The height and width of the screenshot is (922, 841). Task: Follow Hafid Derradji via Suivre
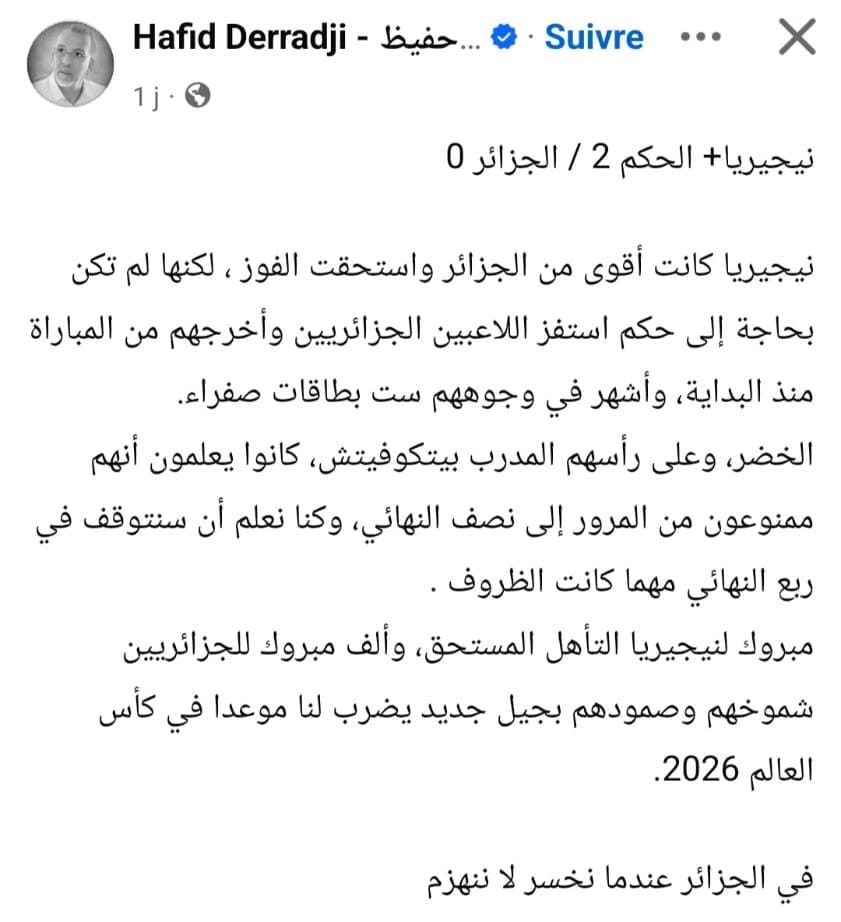point(594,39)
